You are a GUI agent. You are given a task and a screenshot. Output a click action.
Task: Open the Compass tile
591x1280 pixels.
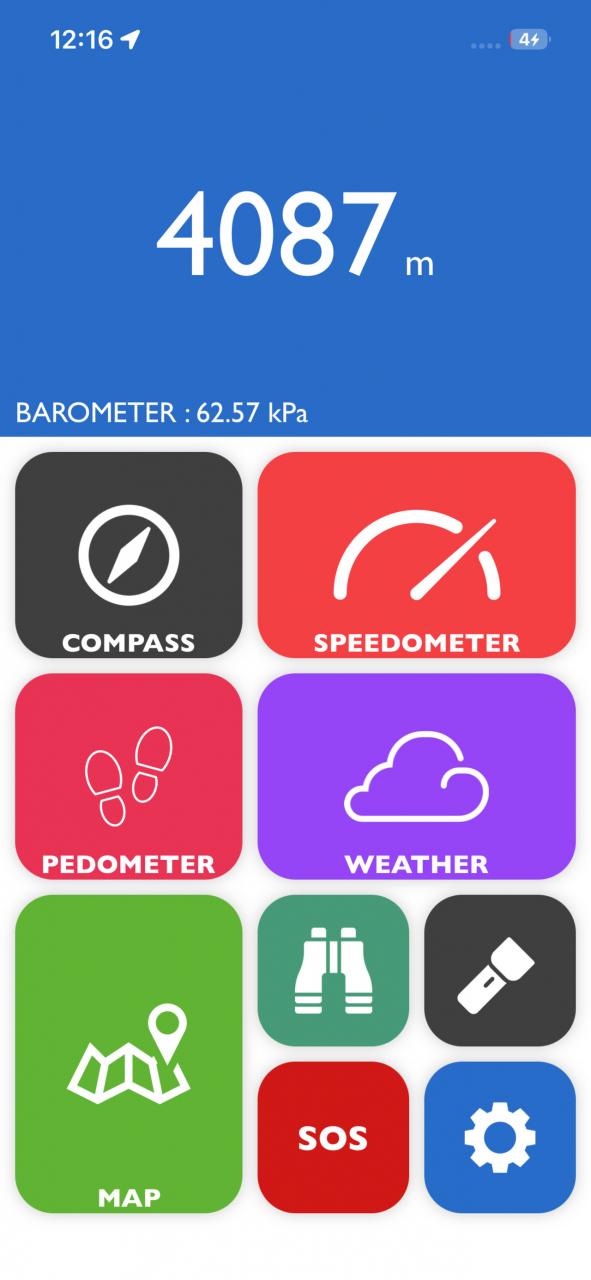coord(128,555)
